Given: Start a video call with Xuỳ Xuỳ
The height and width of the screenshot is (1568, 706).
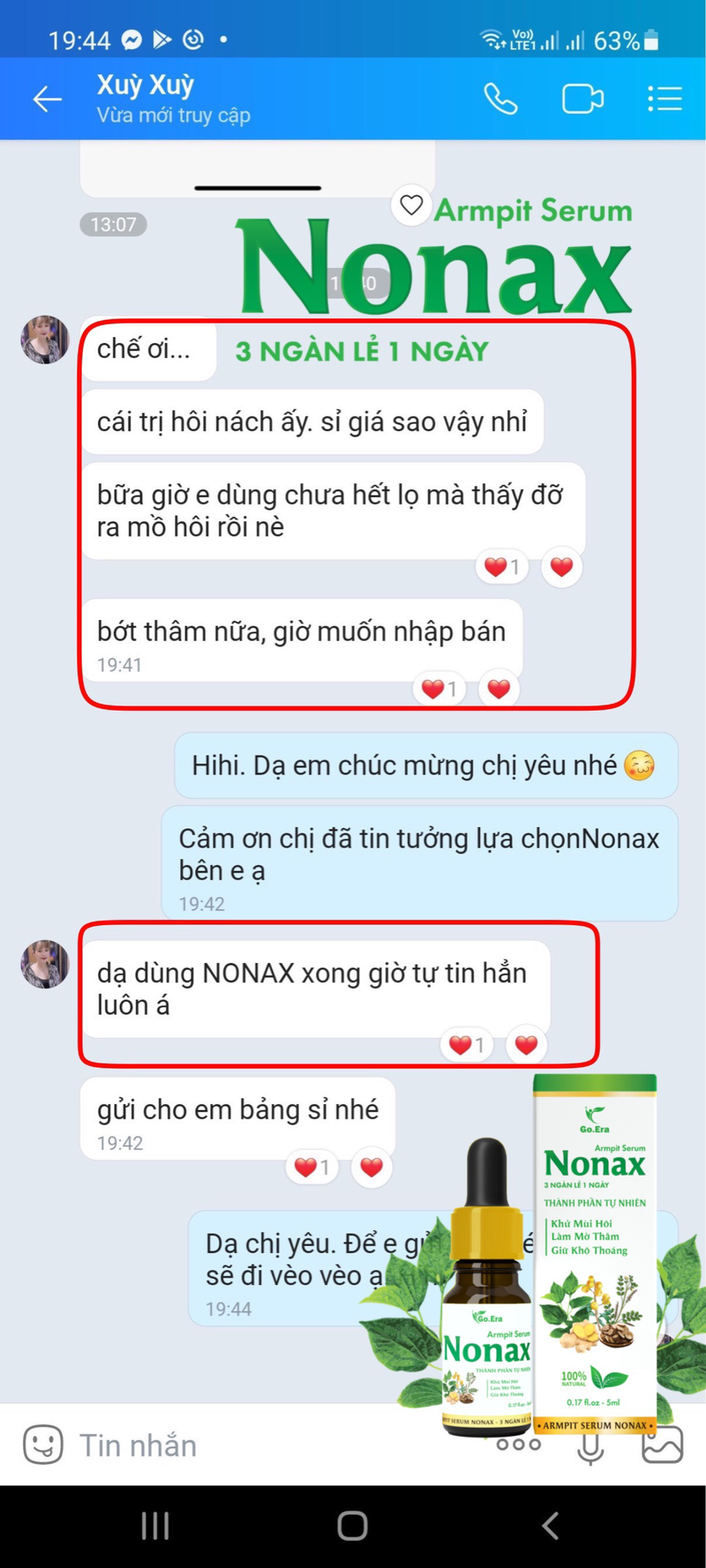Looking at the screenshot, I should [x=582, y=99].
